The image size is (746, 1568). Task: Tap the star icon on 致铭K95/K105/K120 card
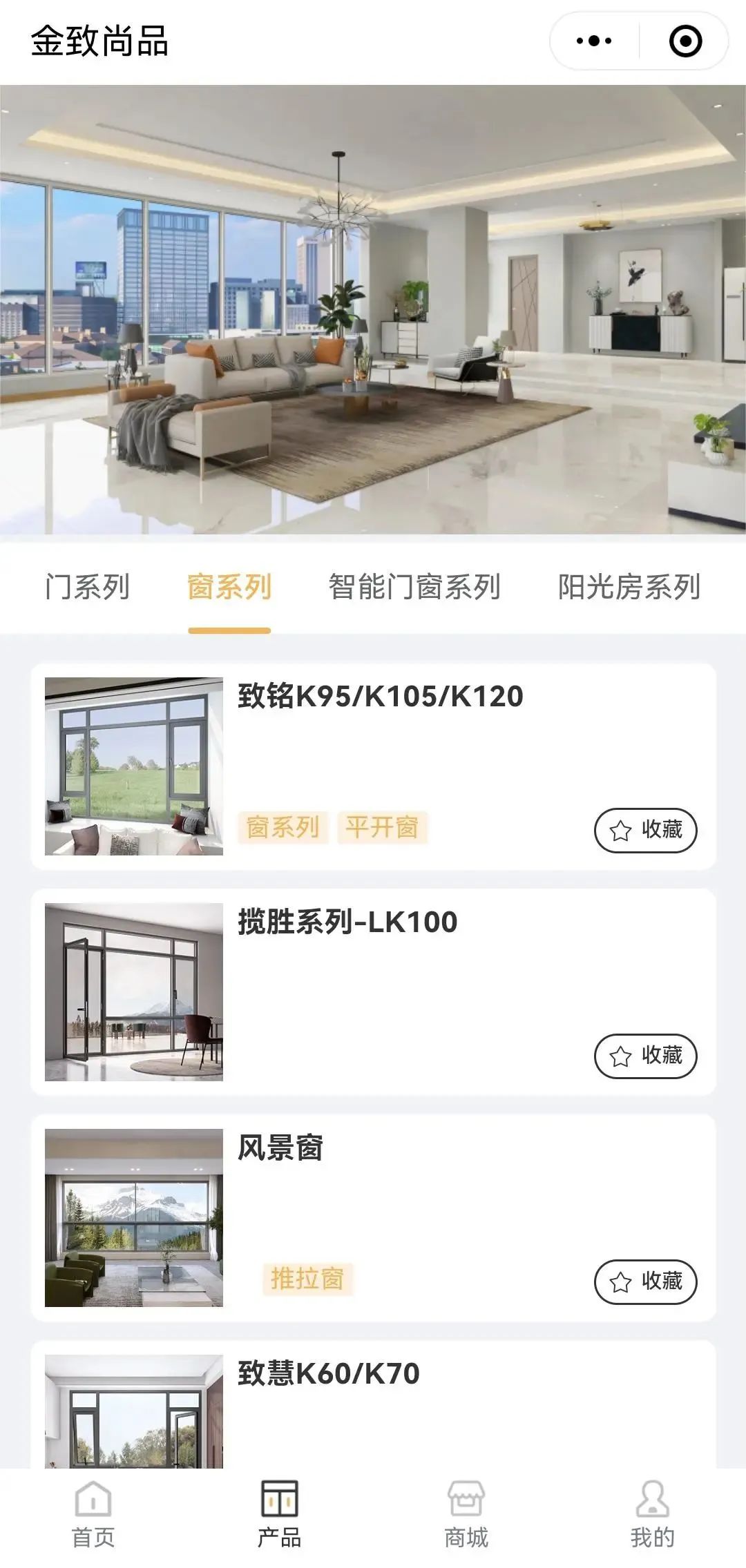coord(620,831)
